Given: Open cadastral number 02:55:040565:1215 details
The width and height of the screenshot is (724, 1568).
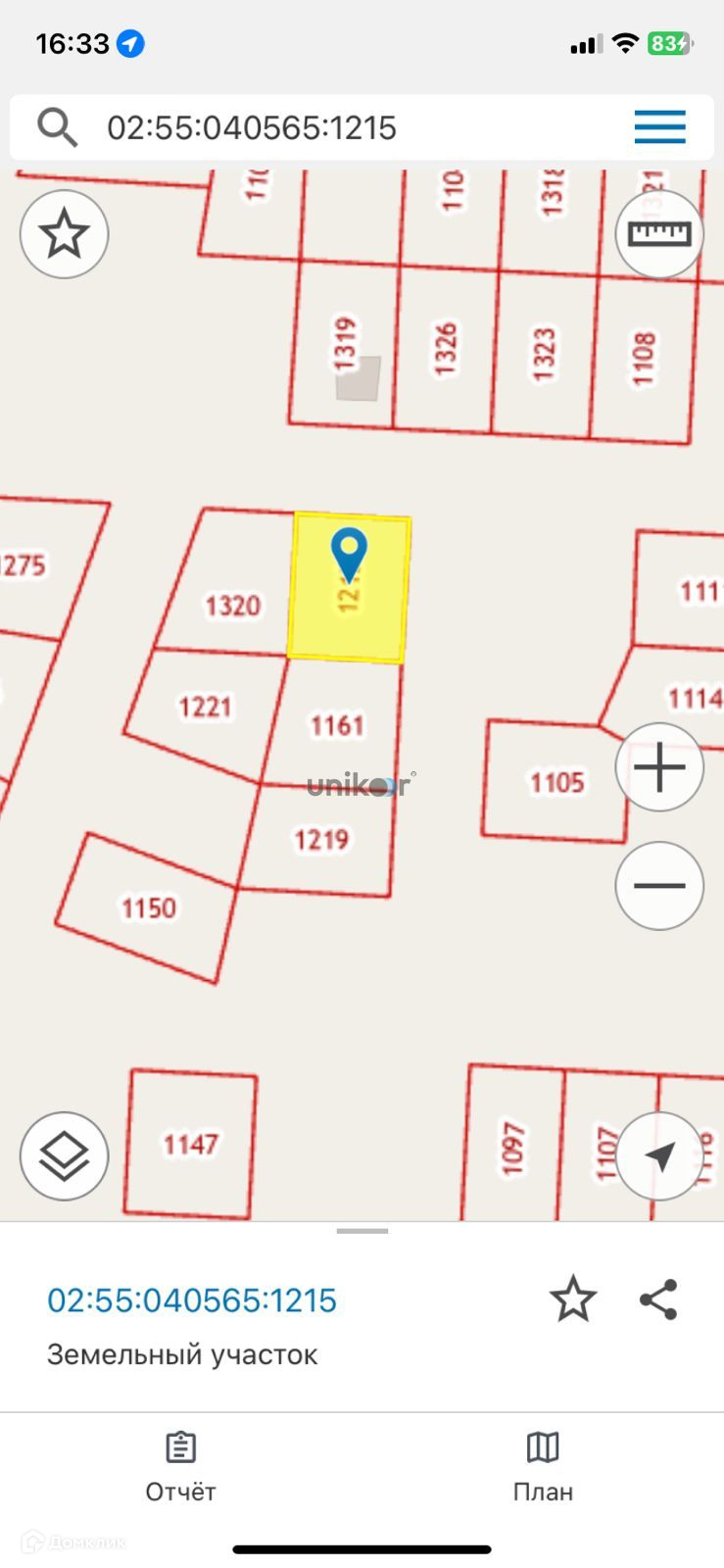Looking at the screenshot, I should pyautogui.click(x=192, y=1300).
